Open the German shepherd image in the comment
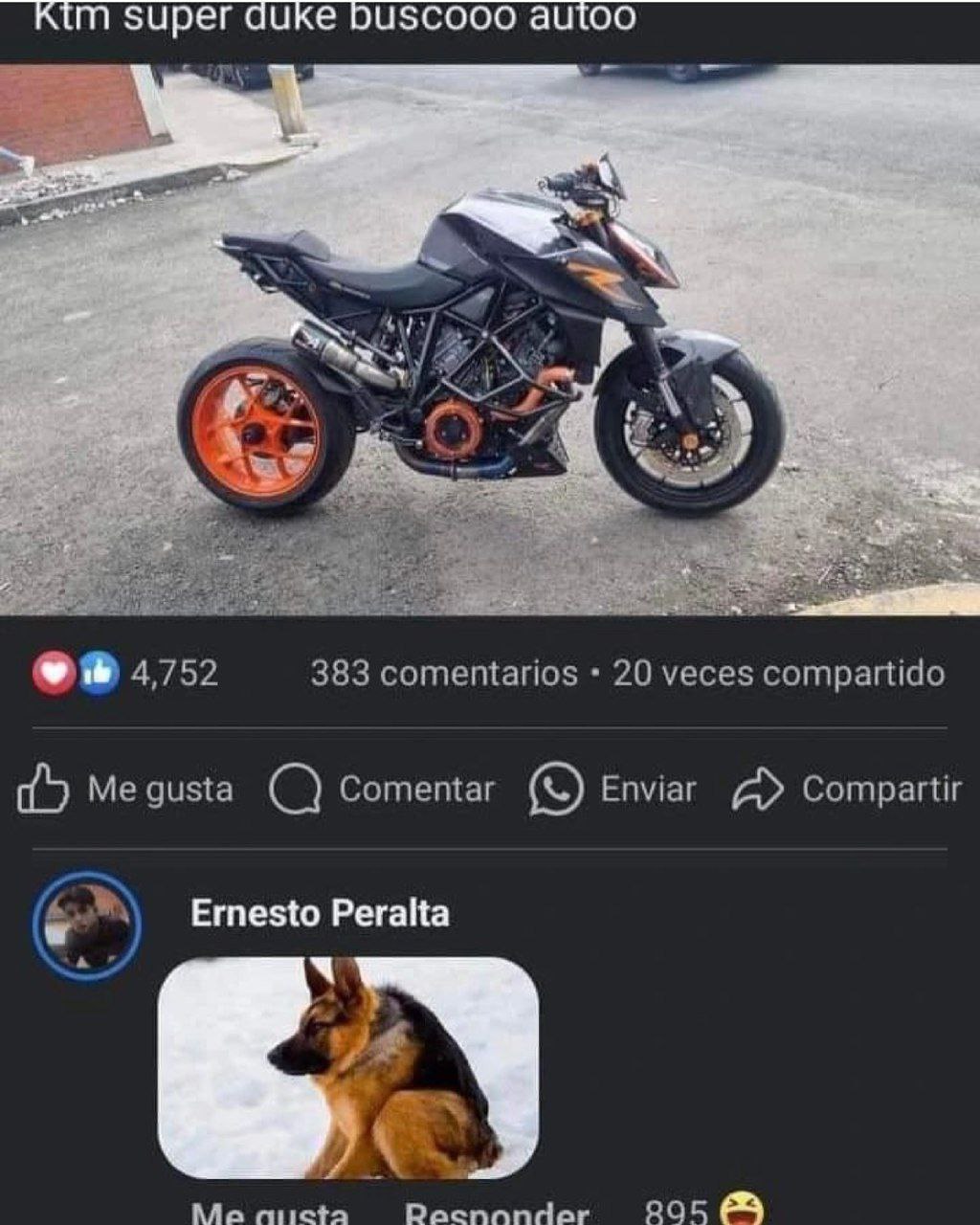The width and height of the screenshot is (980, 1225). pos(348,1067)
